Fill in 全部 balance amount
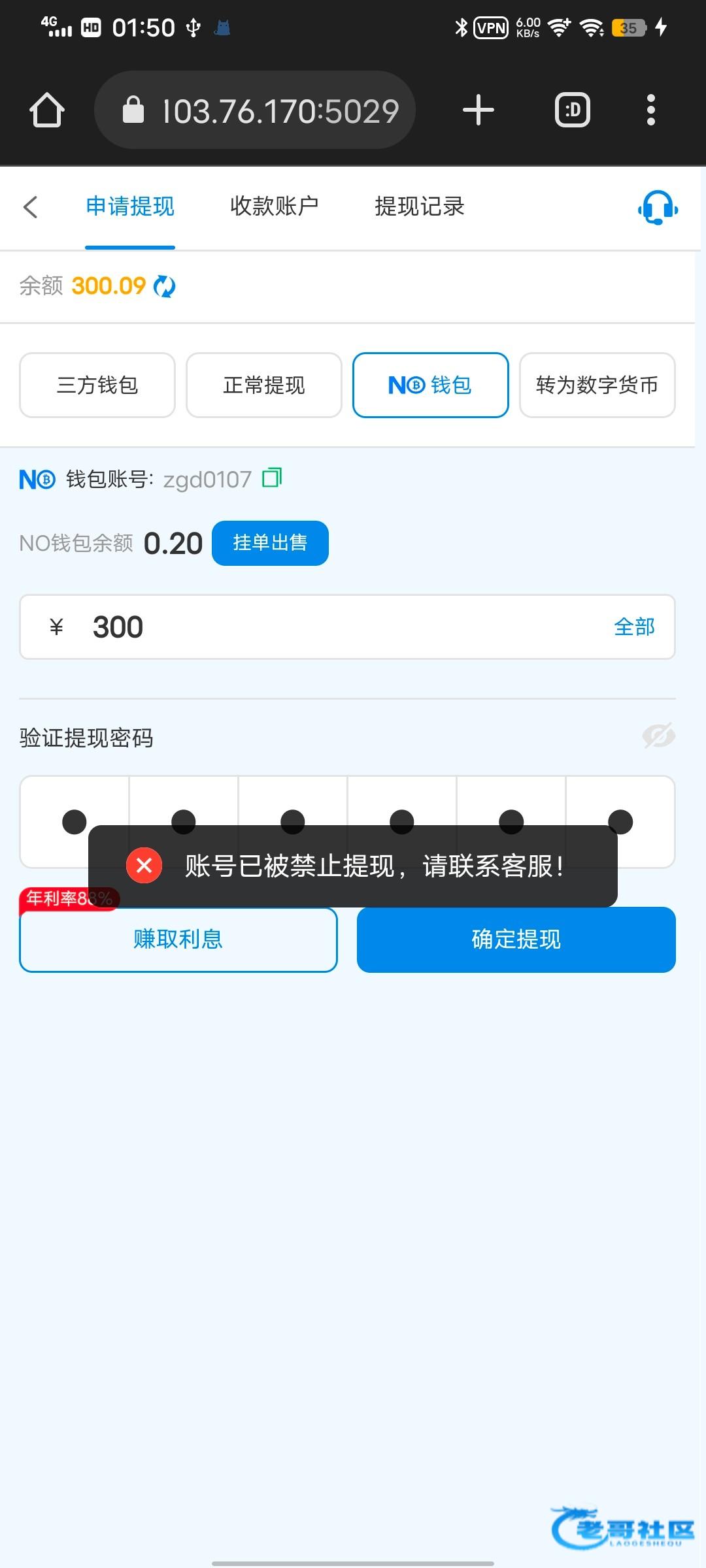Screen dimensions: 706x1568 [633, 627]
